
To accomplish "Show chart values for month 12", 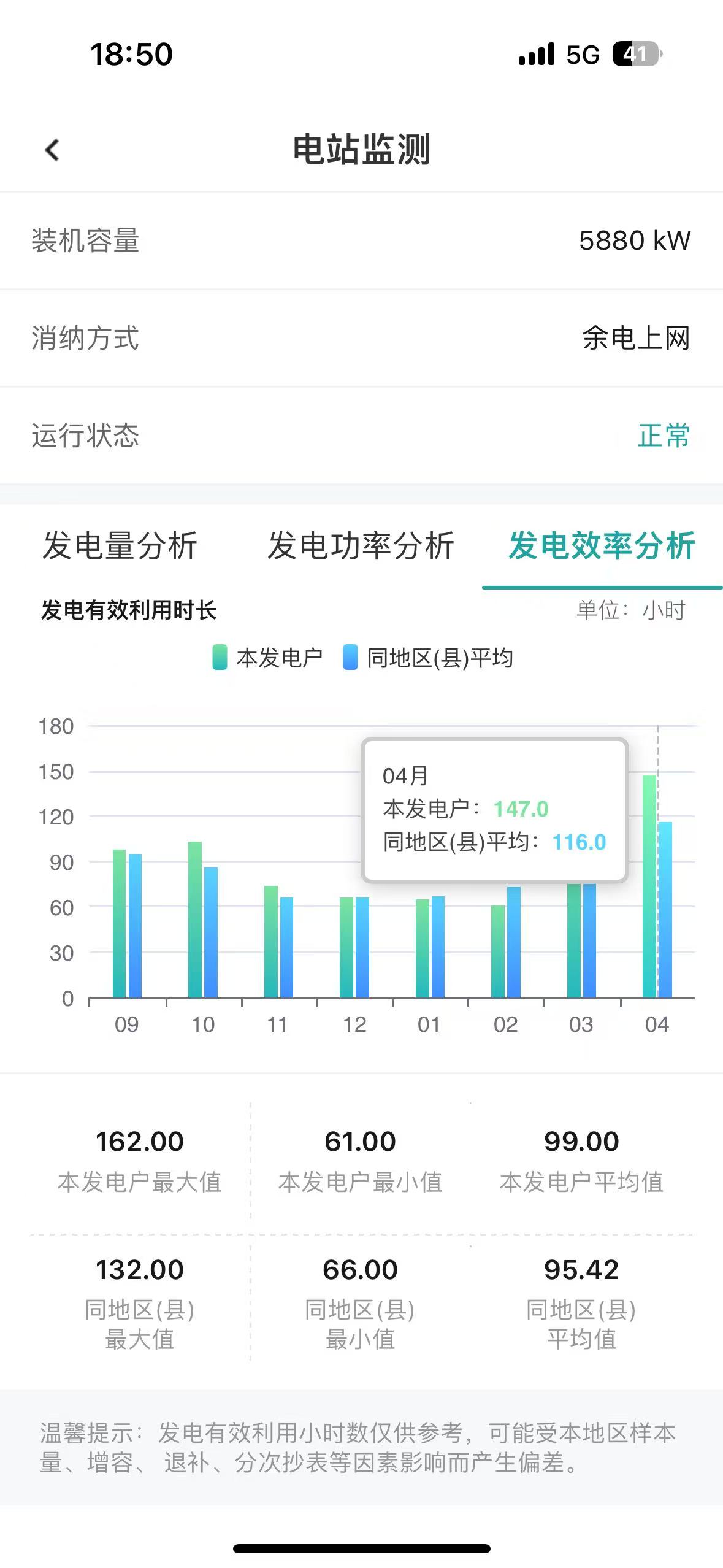I will [354, 948].
